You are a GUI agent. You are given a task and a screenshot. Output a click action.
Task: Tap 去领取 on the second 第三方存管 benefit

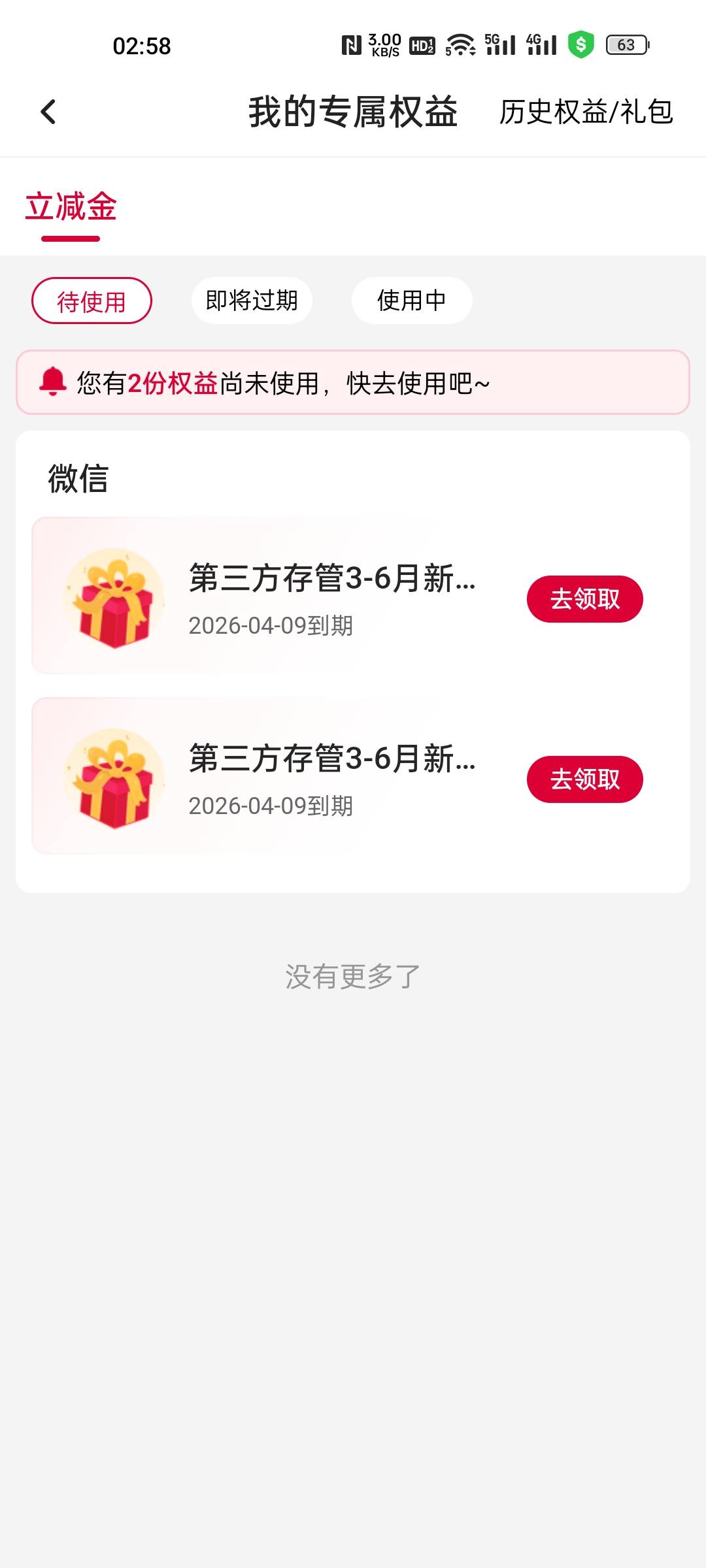[x=584, y=779]
